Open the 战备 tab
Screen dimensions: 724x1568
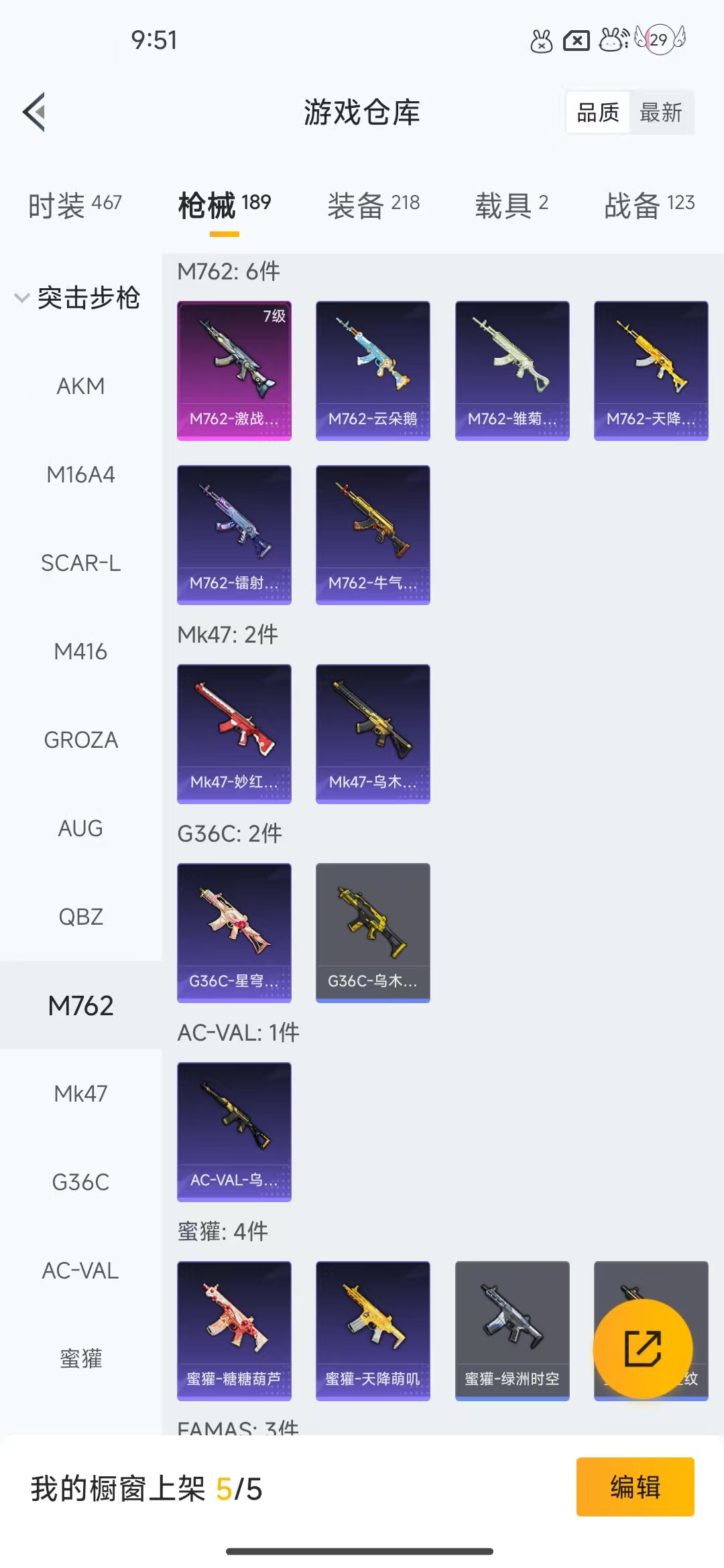(649, 204)
